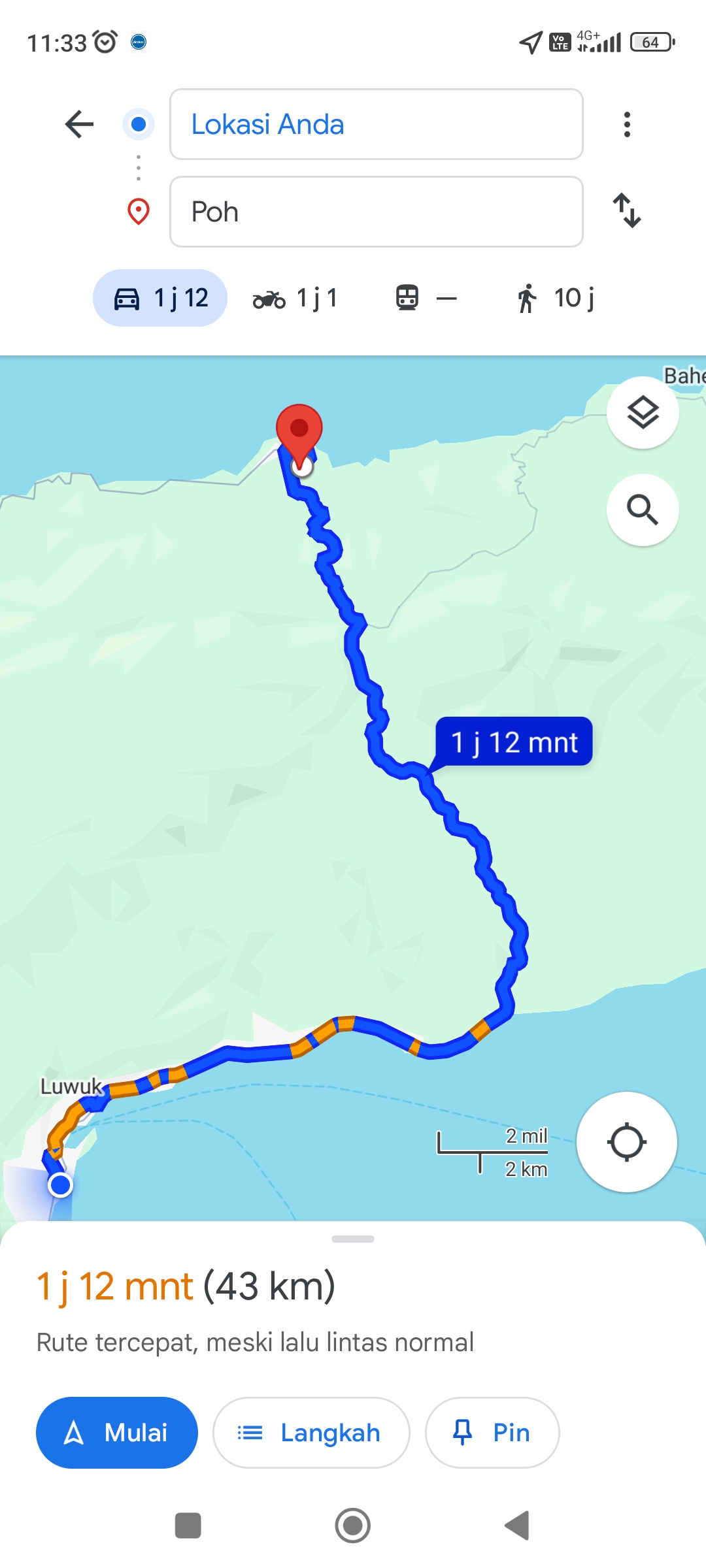Tap the system home button
Screen dimensions: 706x1568
tap(353, 1526)
